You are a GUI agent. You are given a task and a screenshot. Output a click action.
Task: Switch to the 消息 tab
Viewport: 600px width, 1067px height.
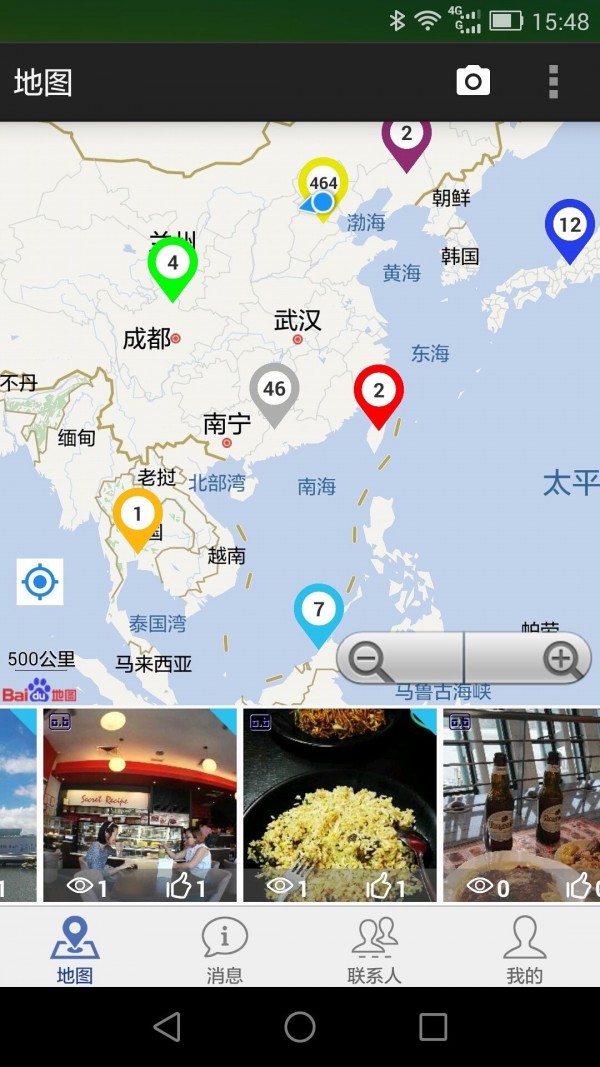point(224,950)
